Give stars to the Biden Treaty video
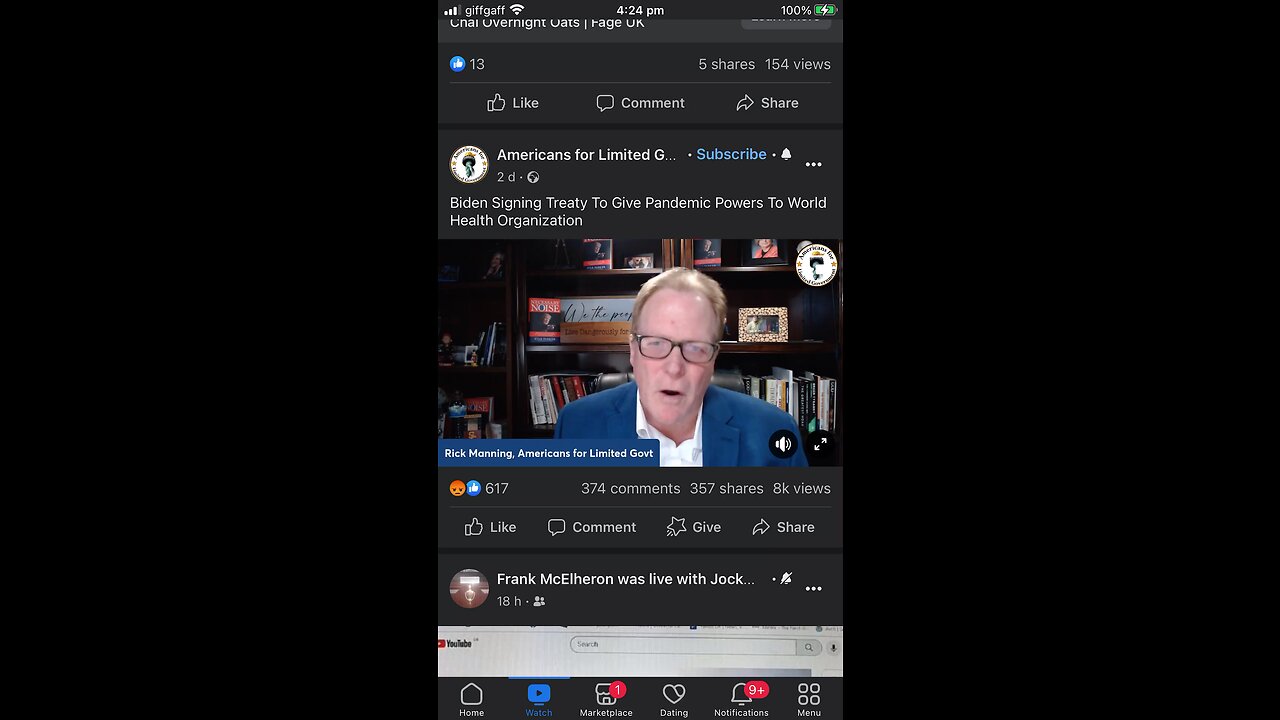Screen dimensions: 1280x720 tap(694, 527)
